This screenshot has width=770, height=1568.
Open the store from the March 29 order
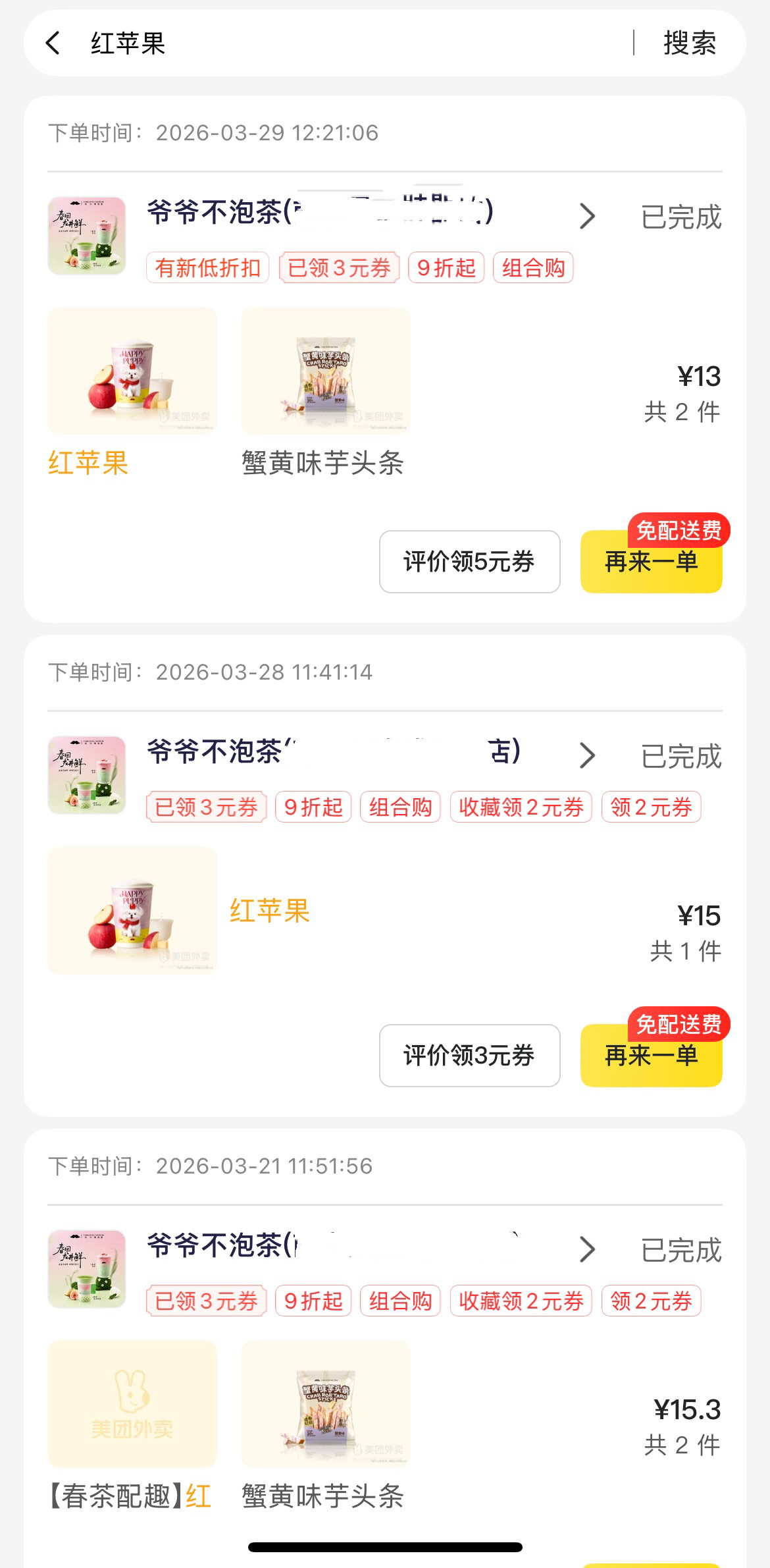(x=369, y=215)
